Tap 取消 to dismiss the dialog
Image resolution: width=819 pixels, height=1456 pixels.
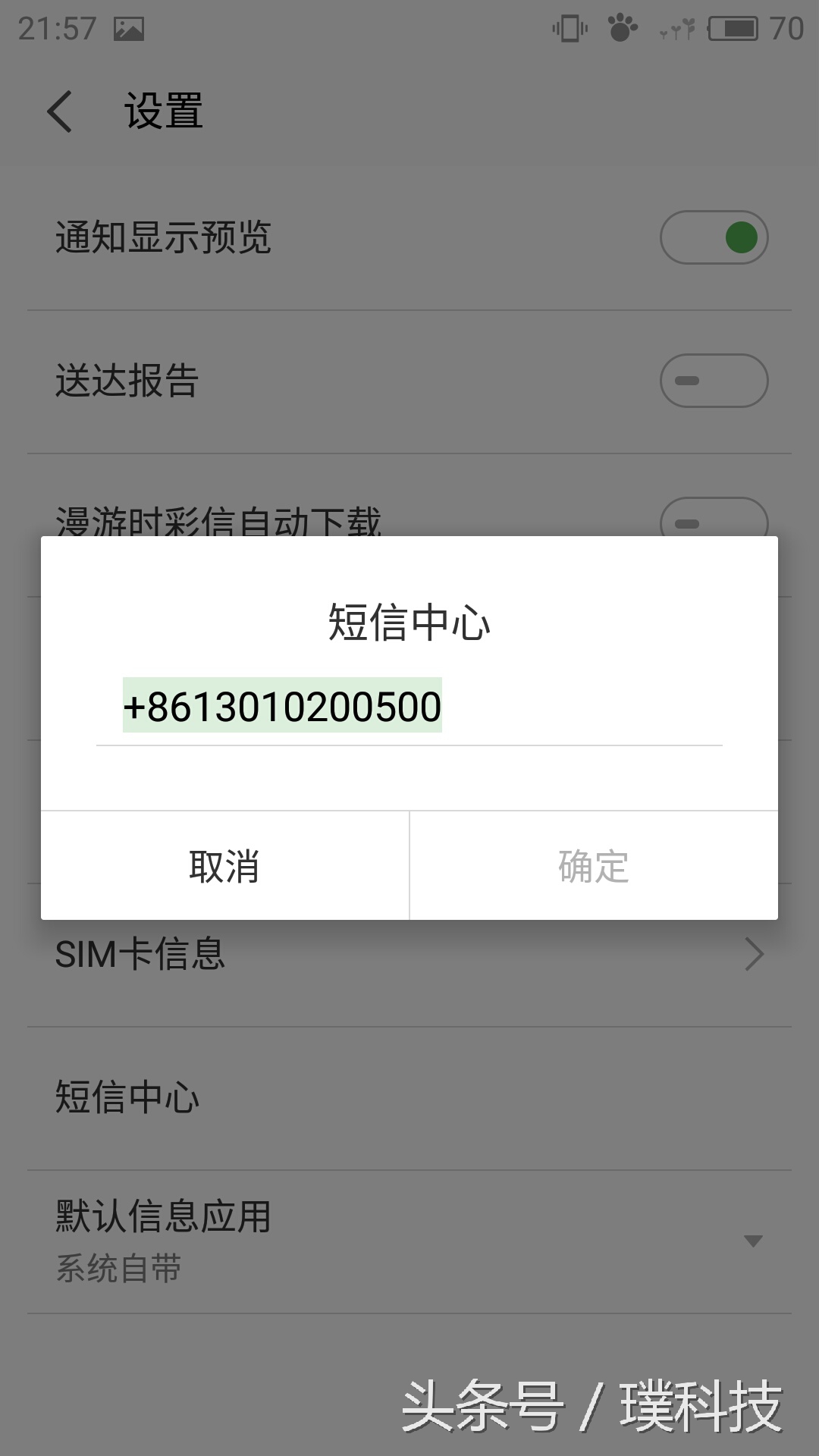[x=224, y=866]
